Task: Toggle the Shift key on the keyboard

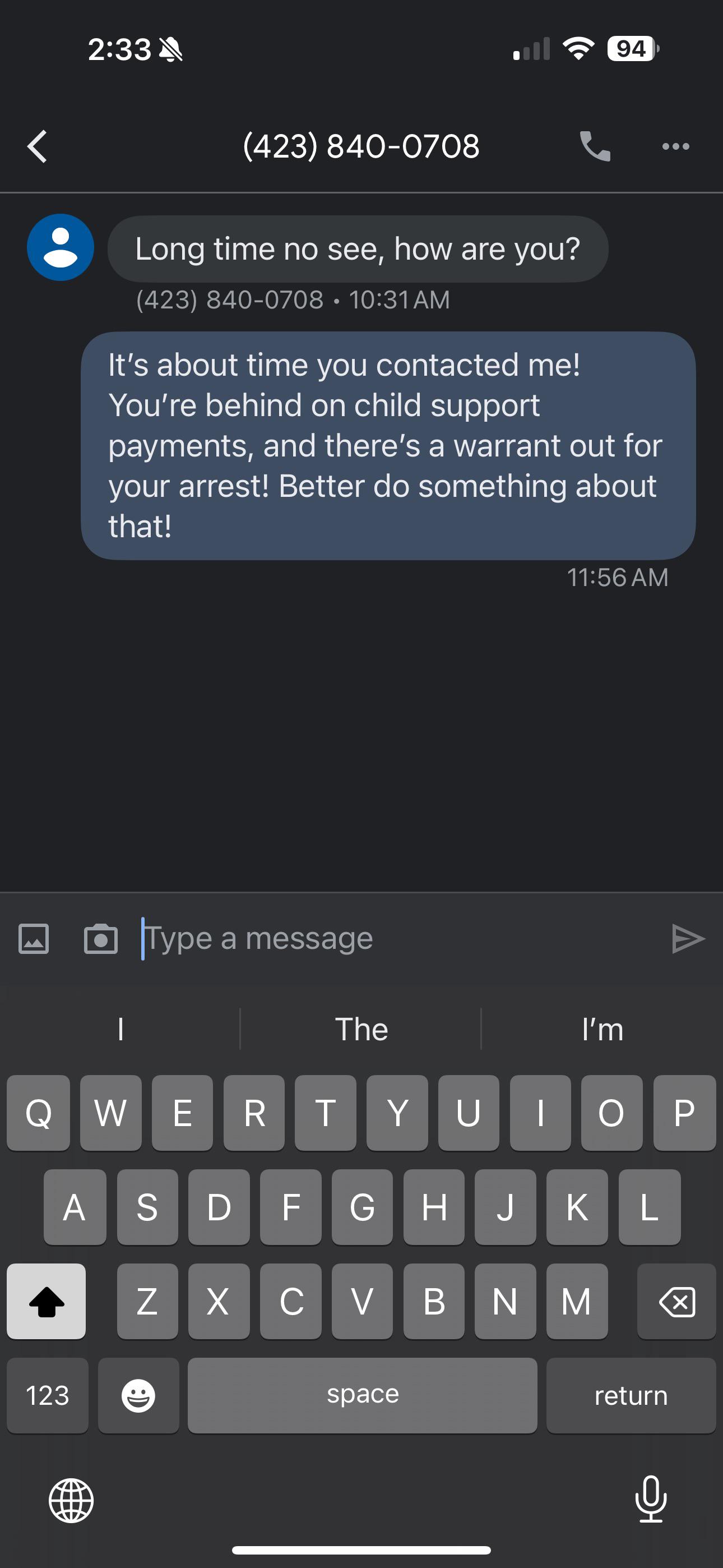Action: click(47, 1302)
